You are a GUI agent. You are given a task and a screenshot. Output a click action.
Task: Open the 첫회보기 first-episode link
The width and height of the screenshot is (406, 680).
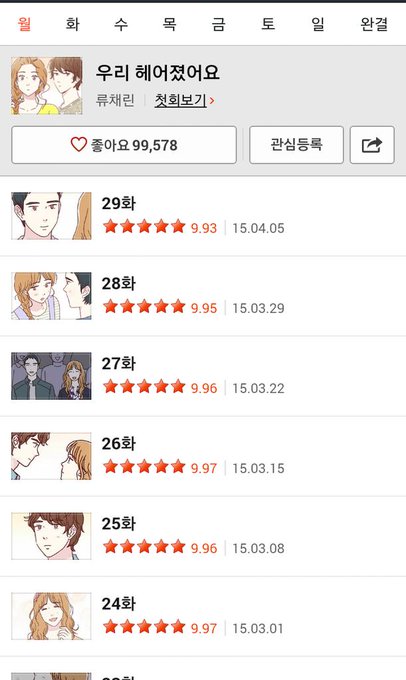(x=184, y=101)
